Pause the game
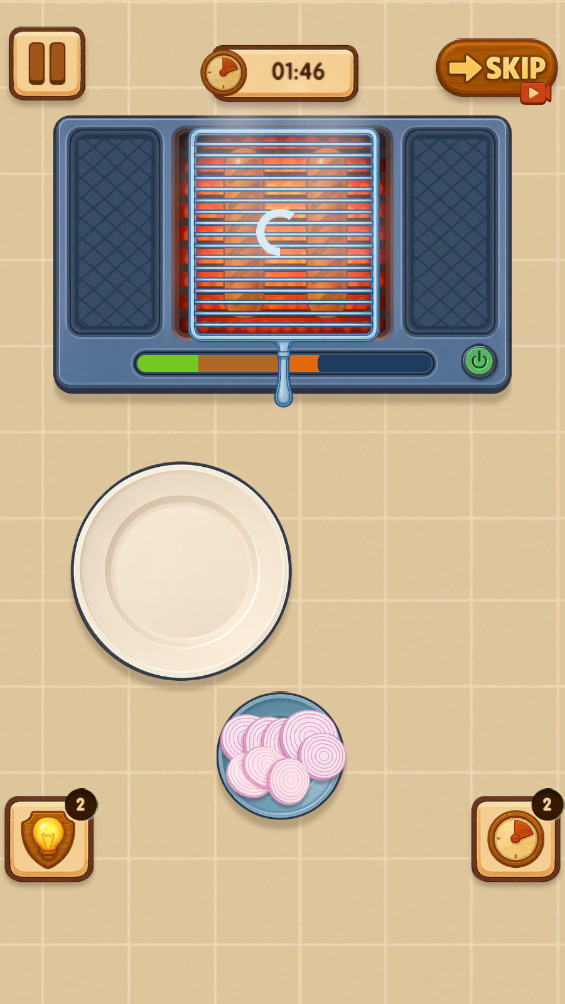The image size is (565, 1004). [x=47, y=63]
